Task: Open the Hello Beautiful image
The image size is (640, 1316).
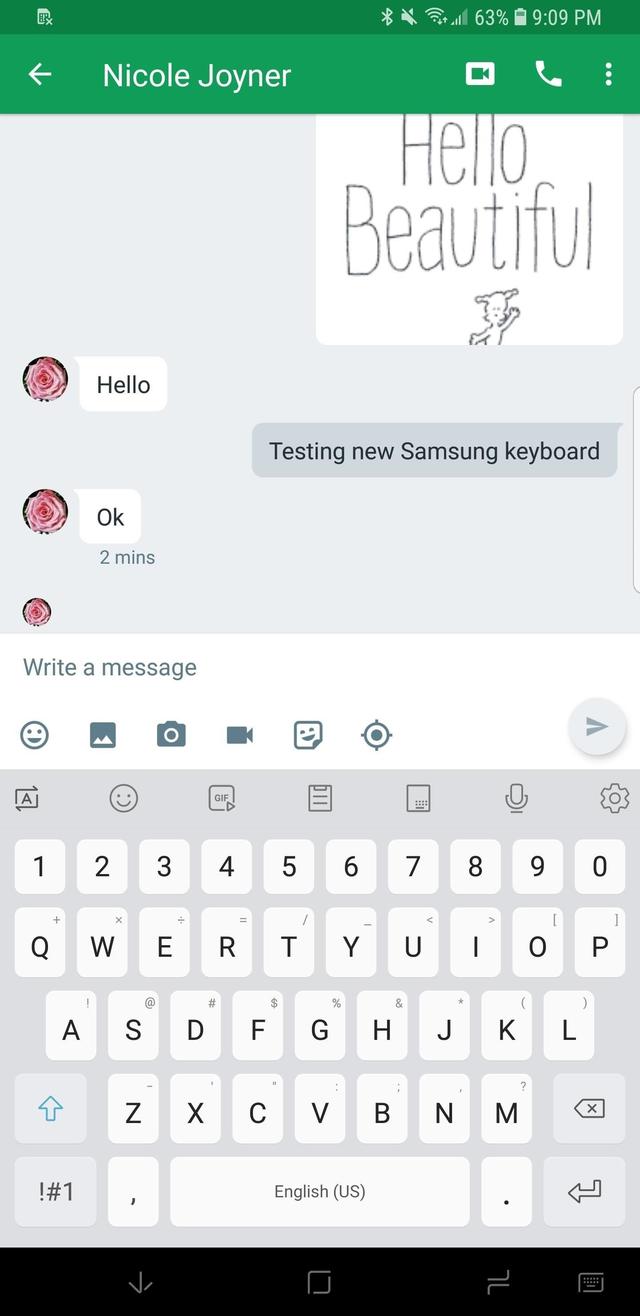Action: pyautogui.click(x=469, y=230)
